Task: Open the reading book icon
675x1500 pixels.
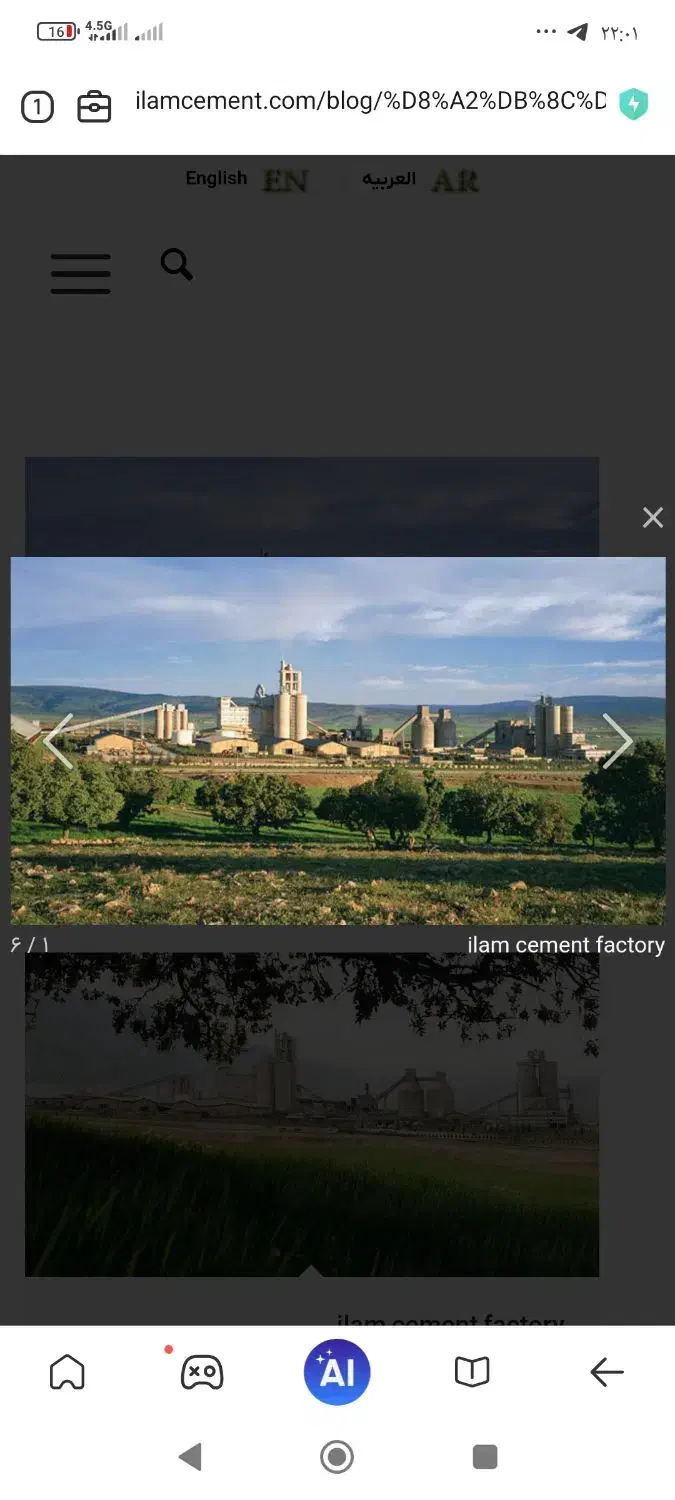Action: (x=472, y=1372)
